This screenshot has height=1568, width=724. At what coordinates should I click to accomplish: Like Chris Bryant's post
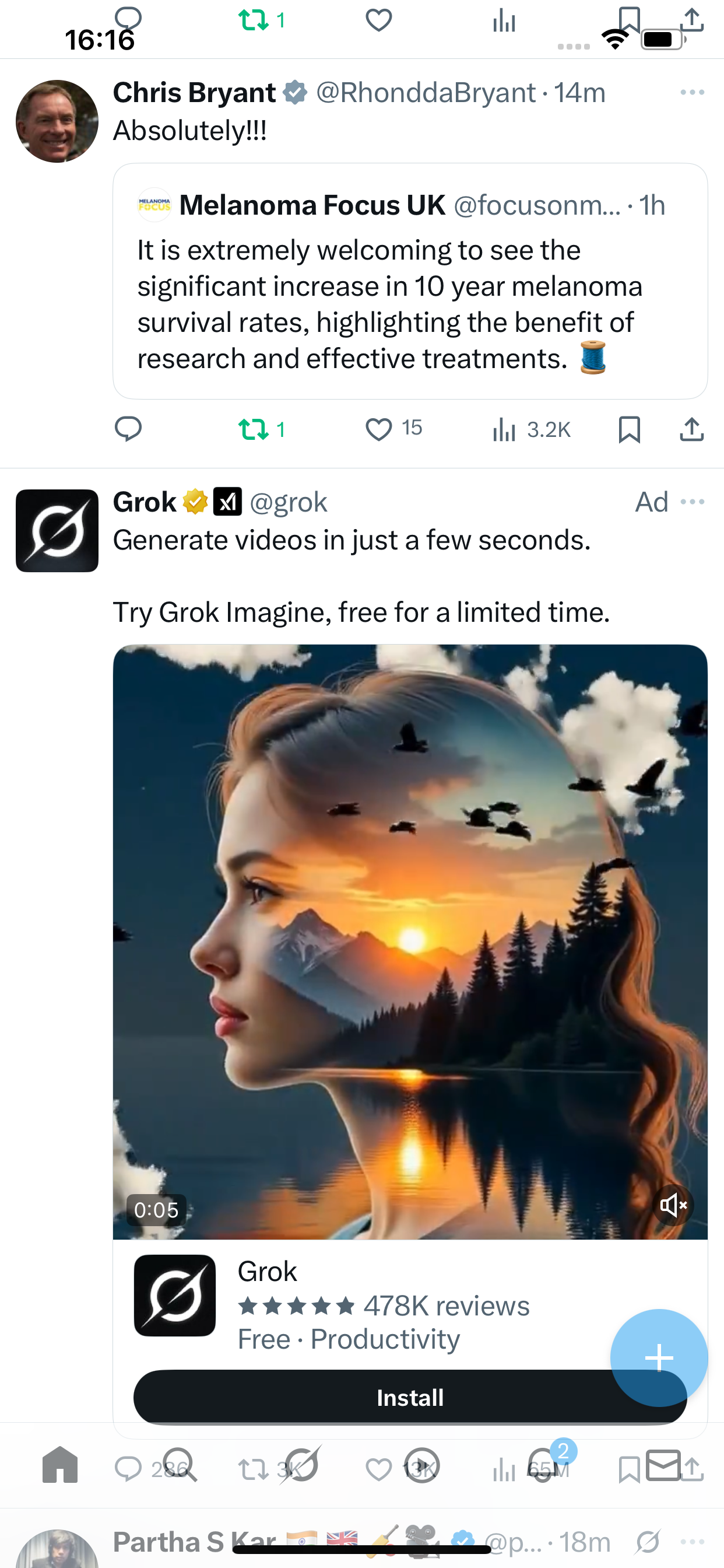coord(378,429)
